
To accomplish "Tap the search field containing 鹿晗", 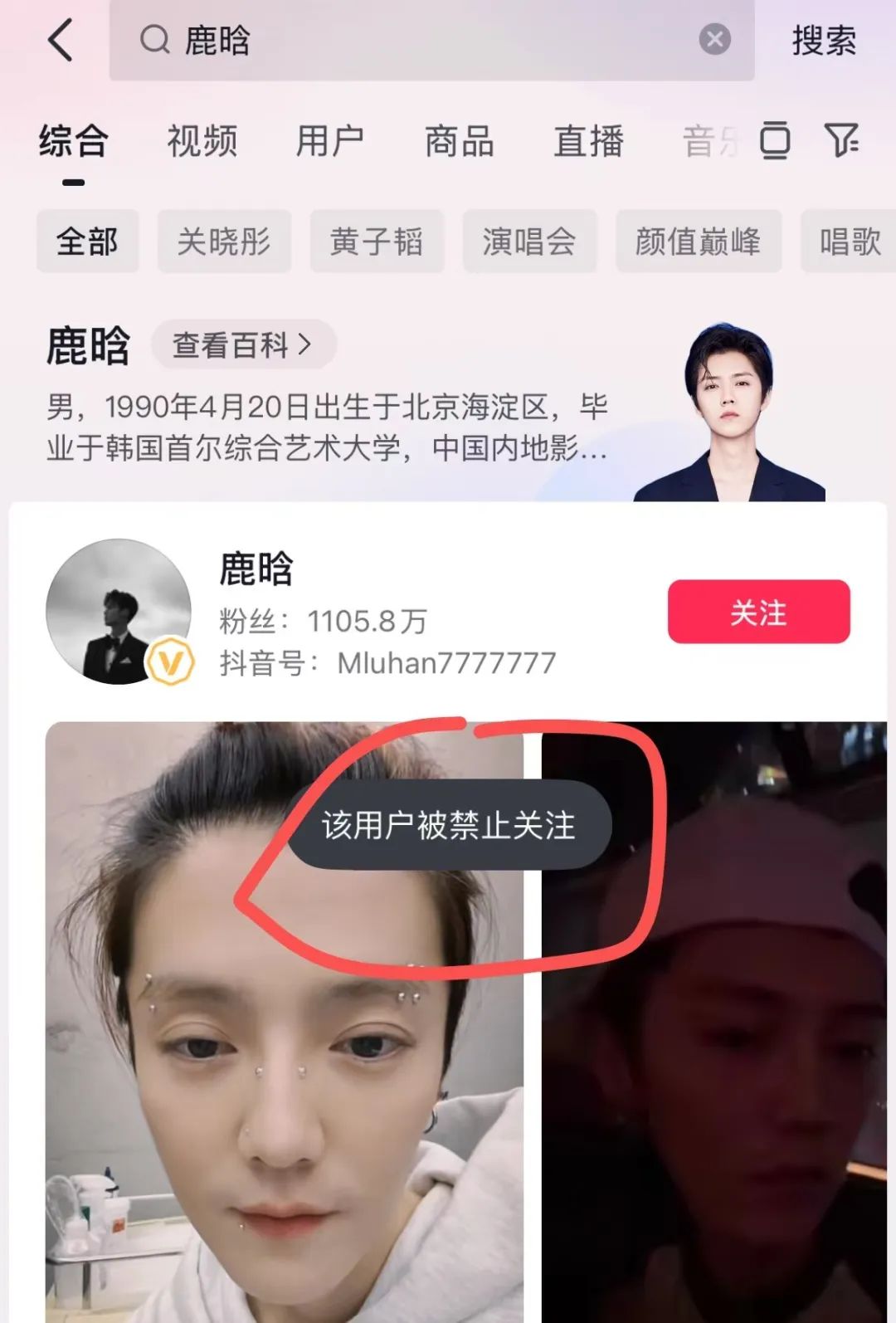I will click(415, 40).
